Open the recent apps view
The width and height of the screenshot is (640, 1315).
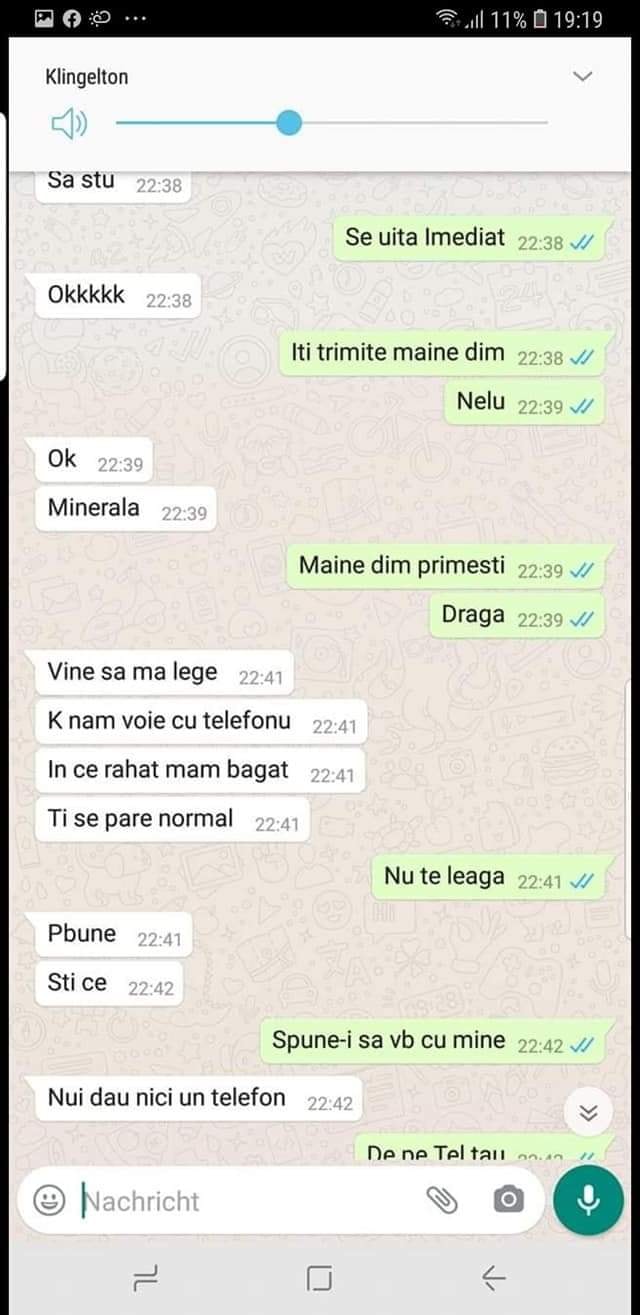[x=146, y=1278]
